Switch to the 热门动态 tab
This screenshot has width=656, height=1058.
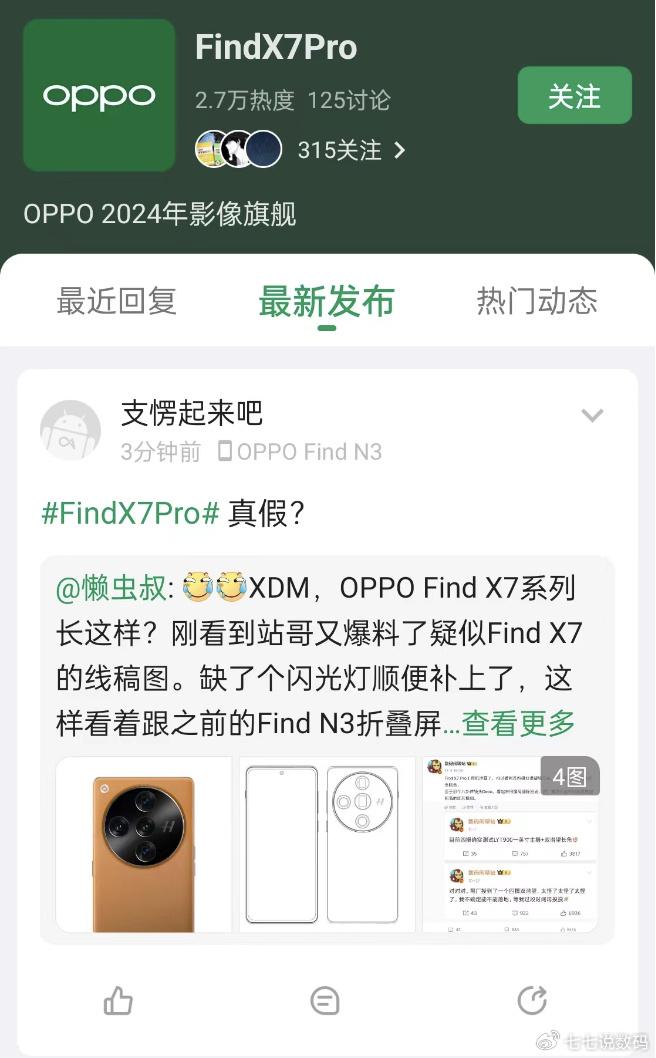coord(537,301)
